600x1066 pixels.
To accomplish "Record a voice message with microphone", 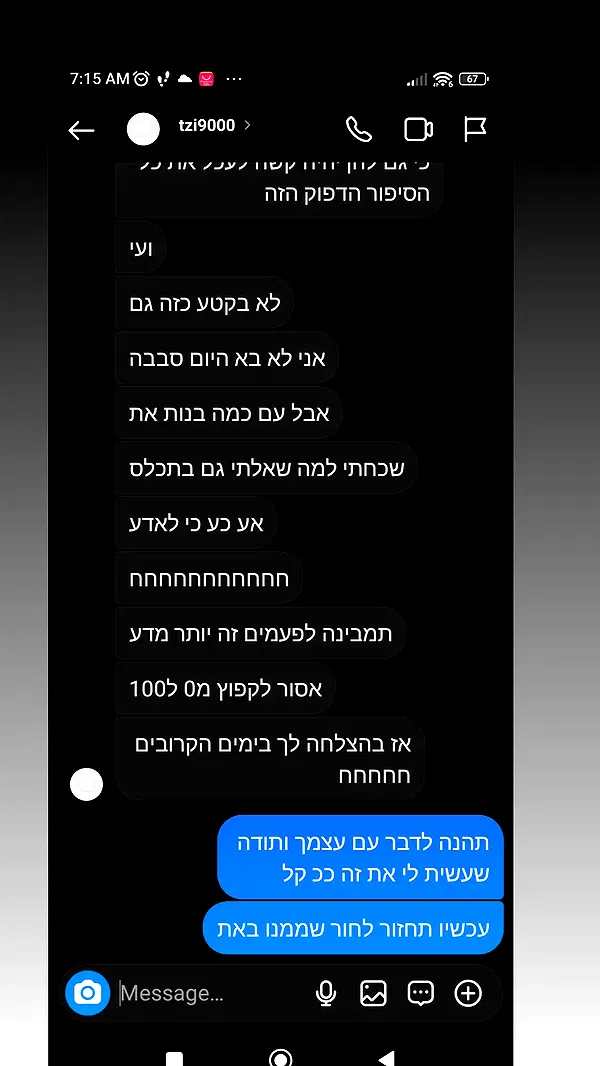I will 325,993.
